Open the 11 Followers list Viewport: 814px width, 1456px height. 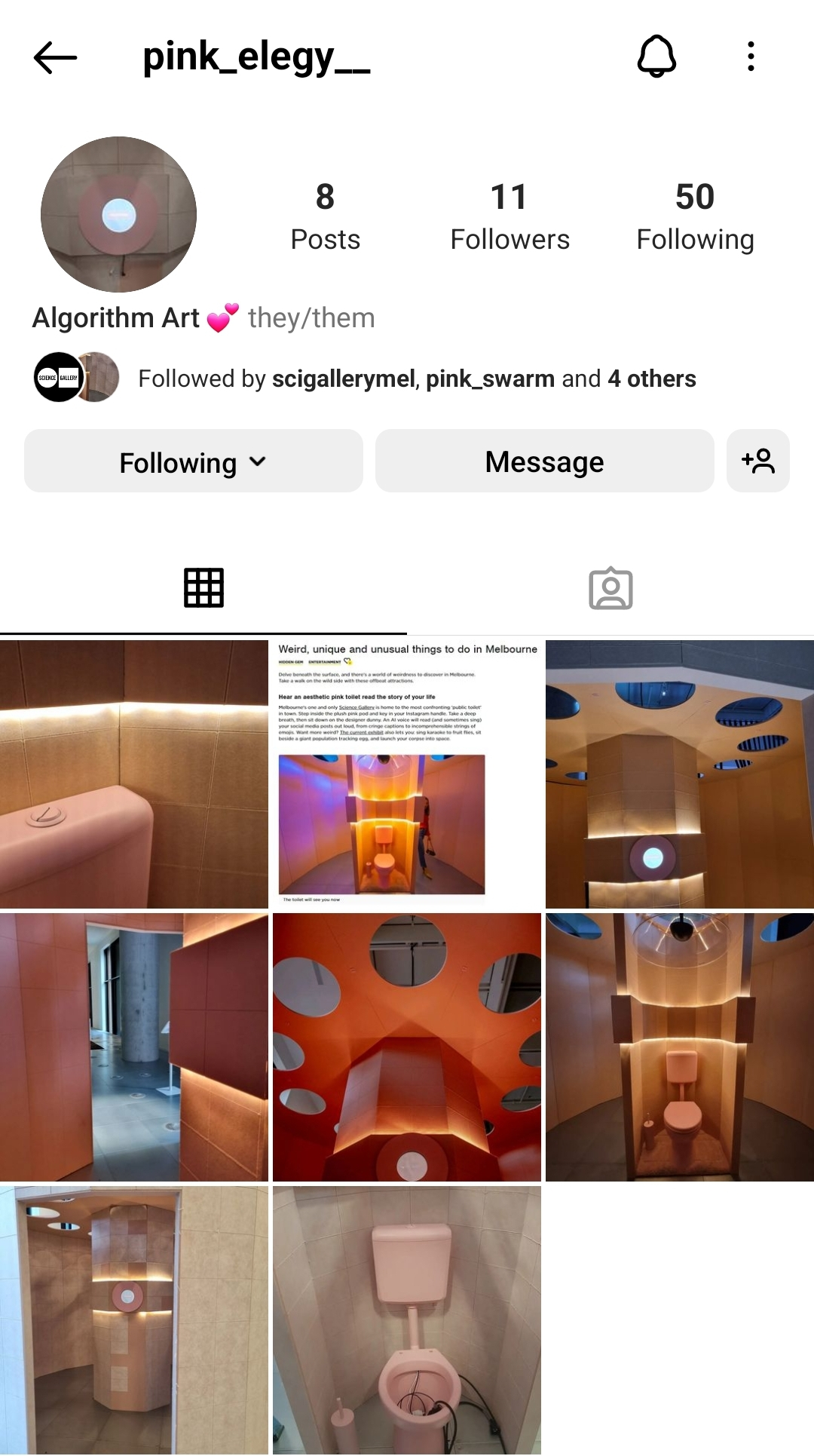510,216
